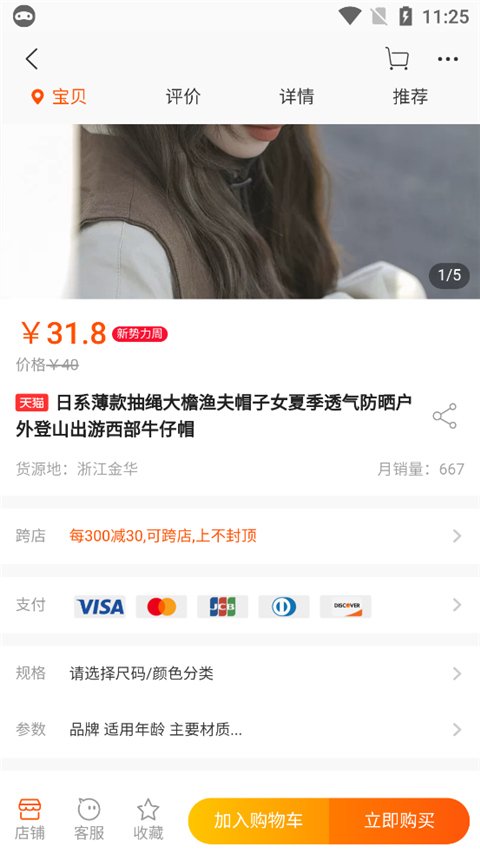Open the shopping cart icon
Viewport: 480px width, 853px height.
[x=397, y=59]
